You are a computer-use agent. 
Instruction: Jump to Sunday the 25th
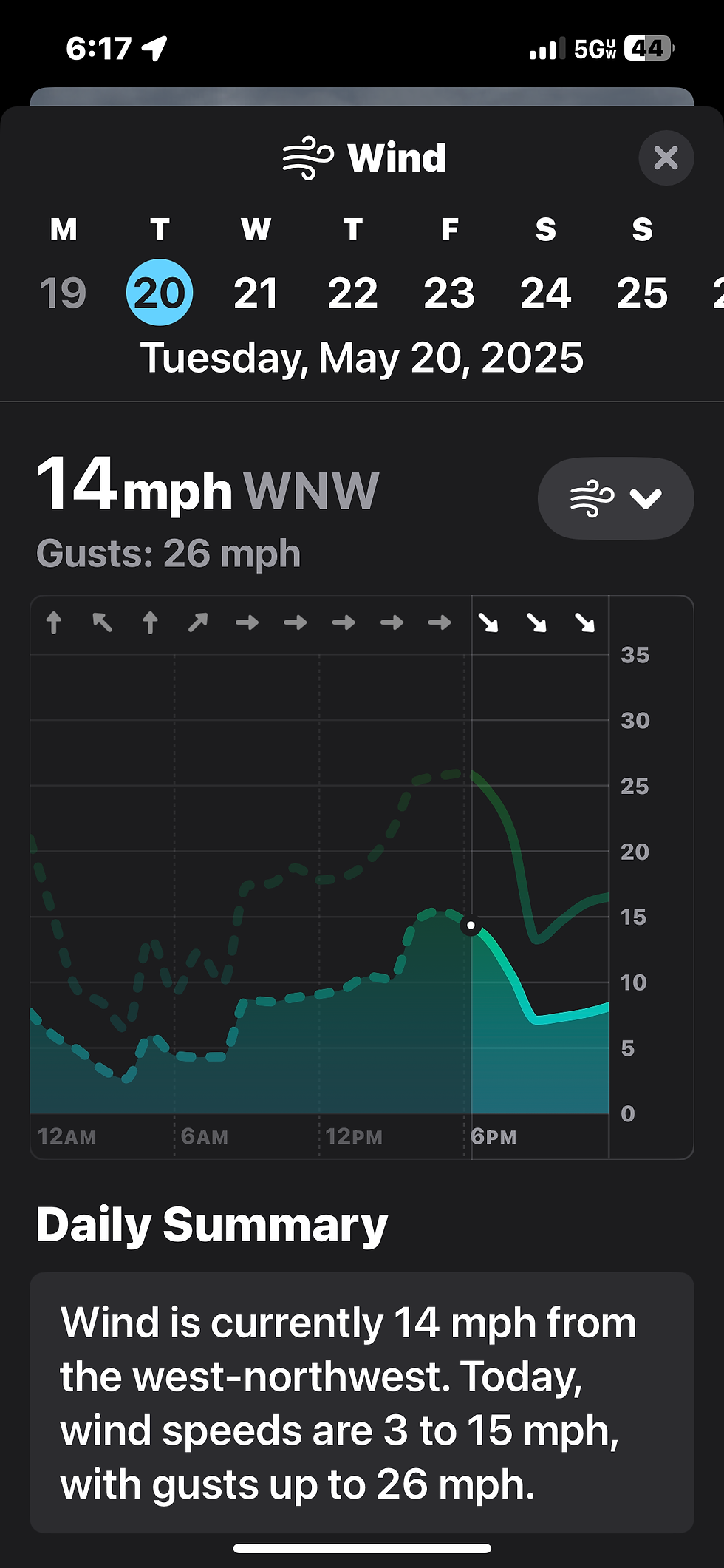642,293
